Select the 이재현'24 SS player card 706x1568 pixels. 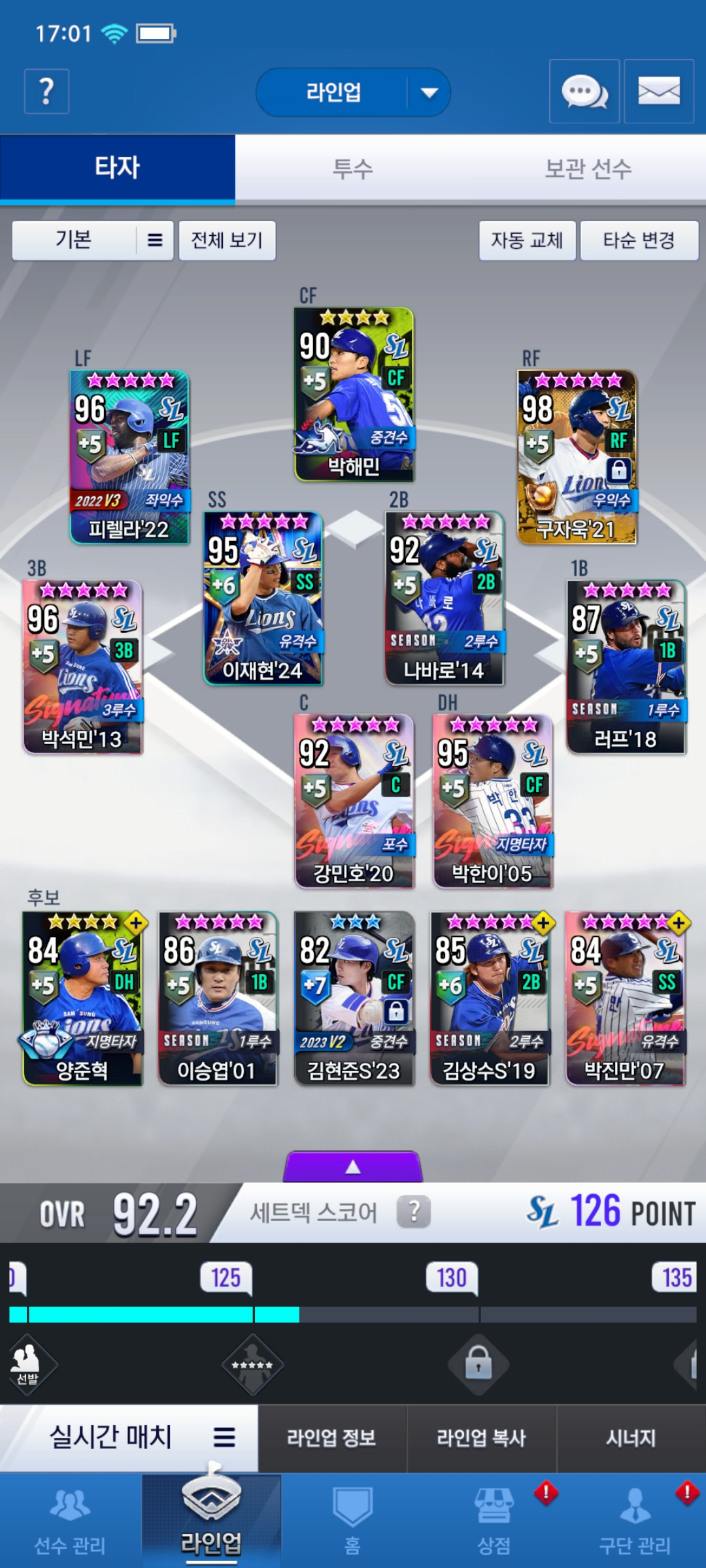(263, 598)
